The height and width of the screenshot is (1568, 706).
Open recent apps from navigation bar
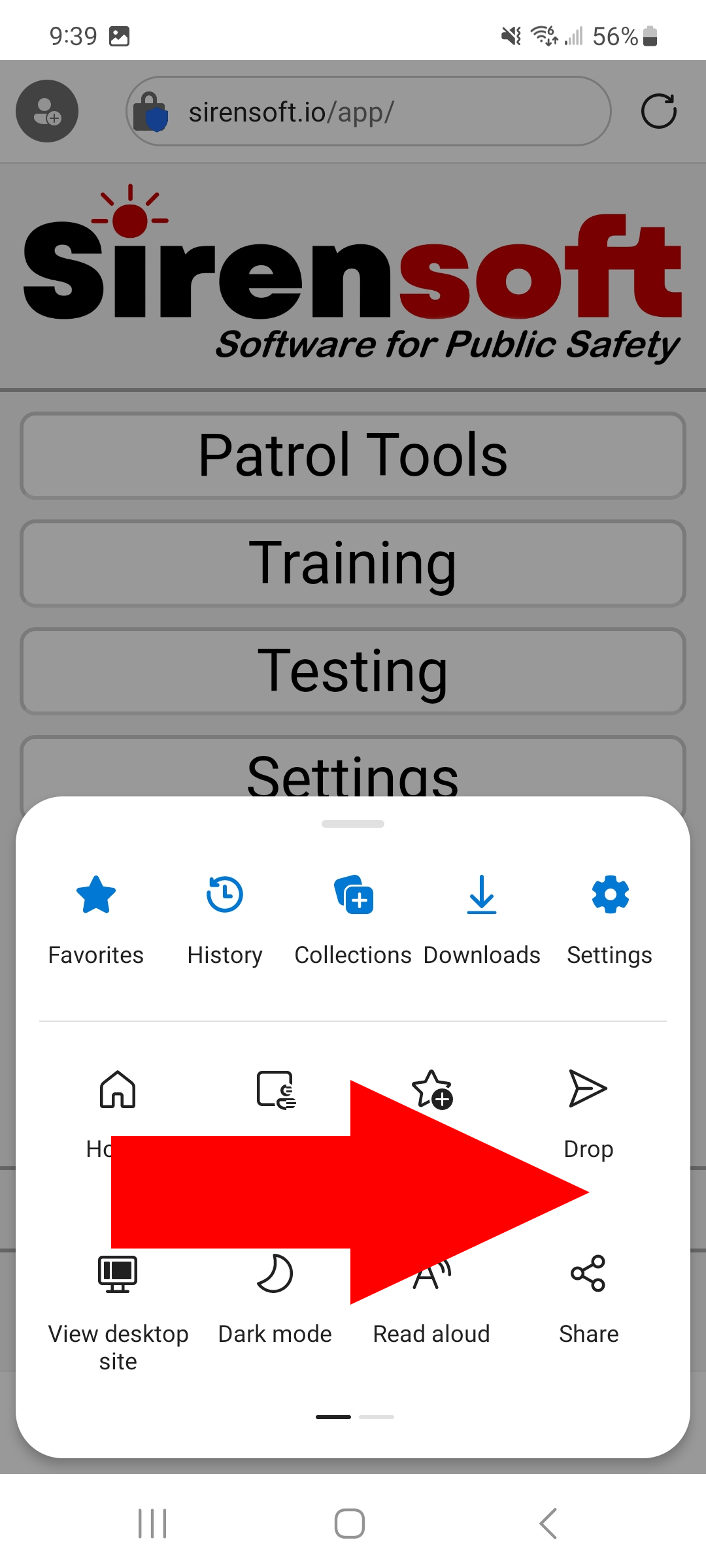[x=152, y=1524]
